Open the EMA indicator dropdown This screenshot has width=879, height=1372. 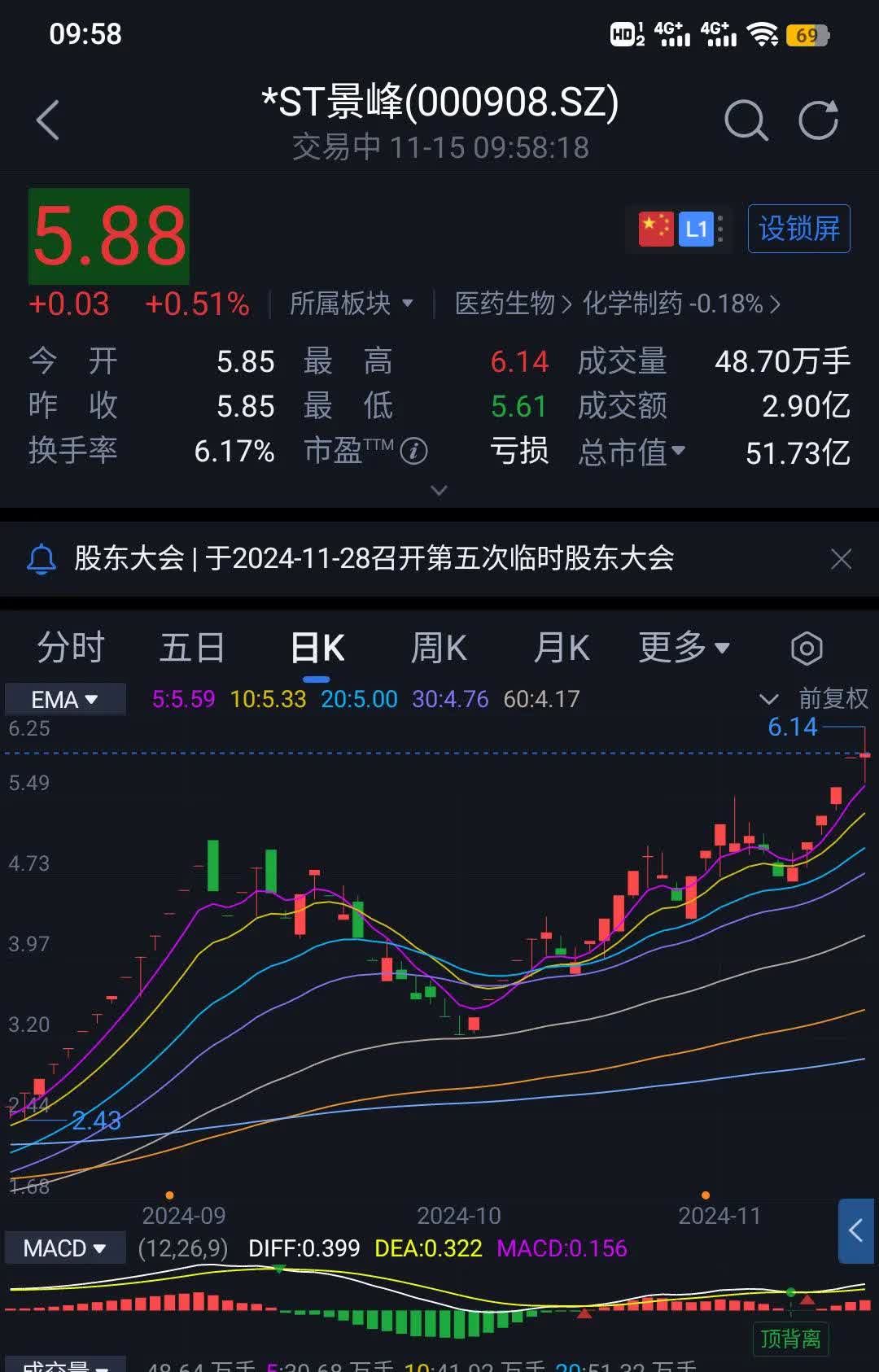(64, 699)
